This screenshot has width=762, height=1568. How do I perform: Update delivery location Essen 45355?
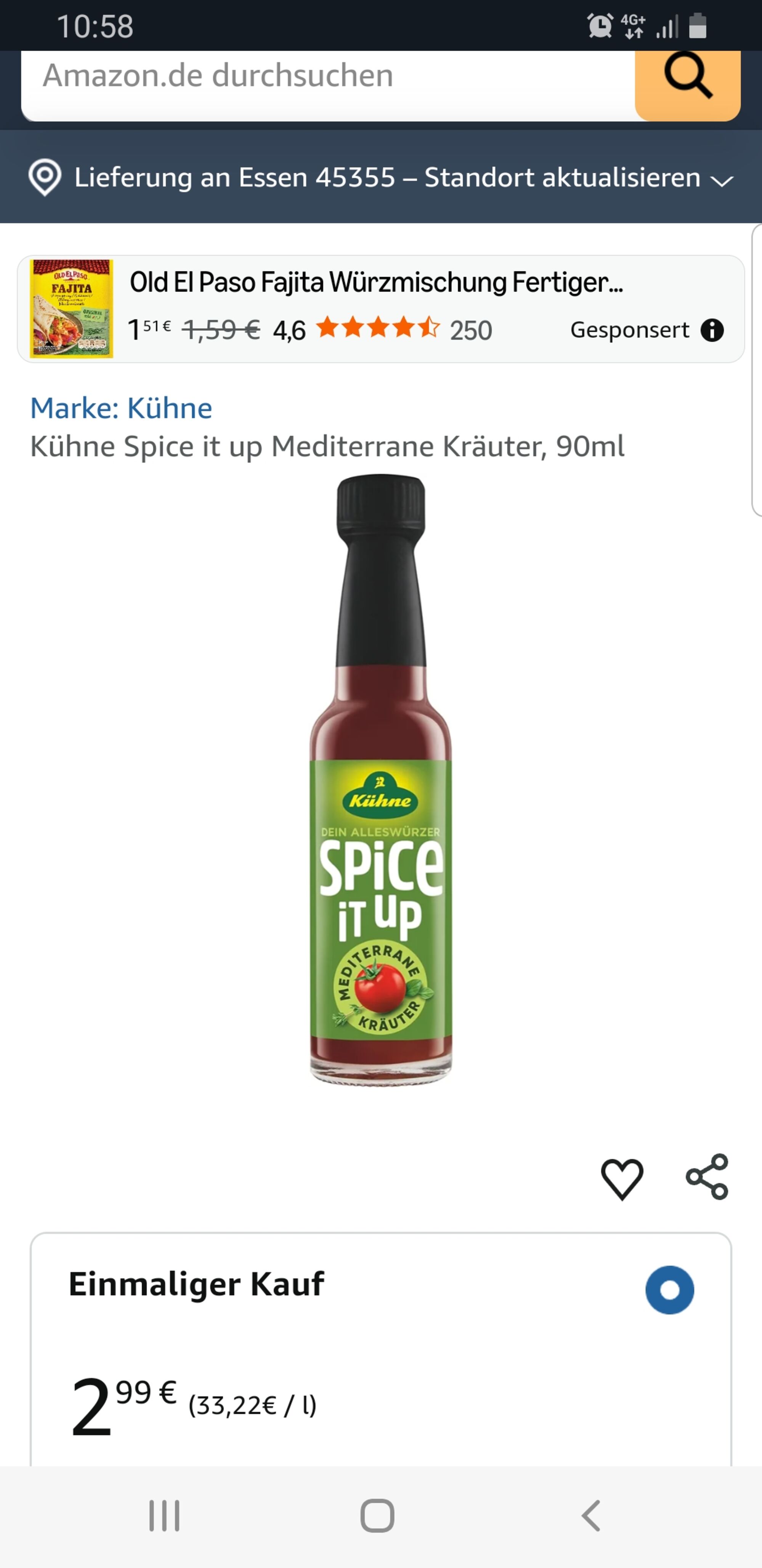tap(381, 178)
